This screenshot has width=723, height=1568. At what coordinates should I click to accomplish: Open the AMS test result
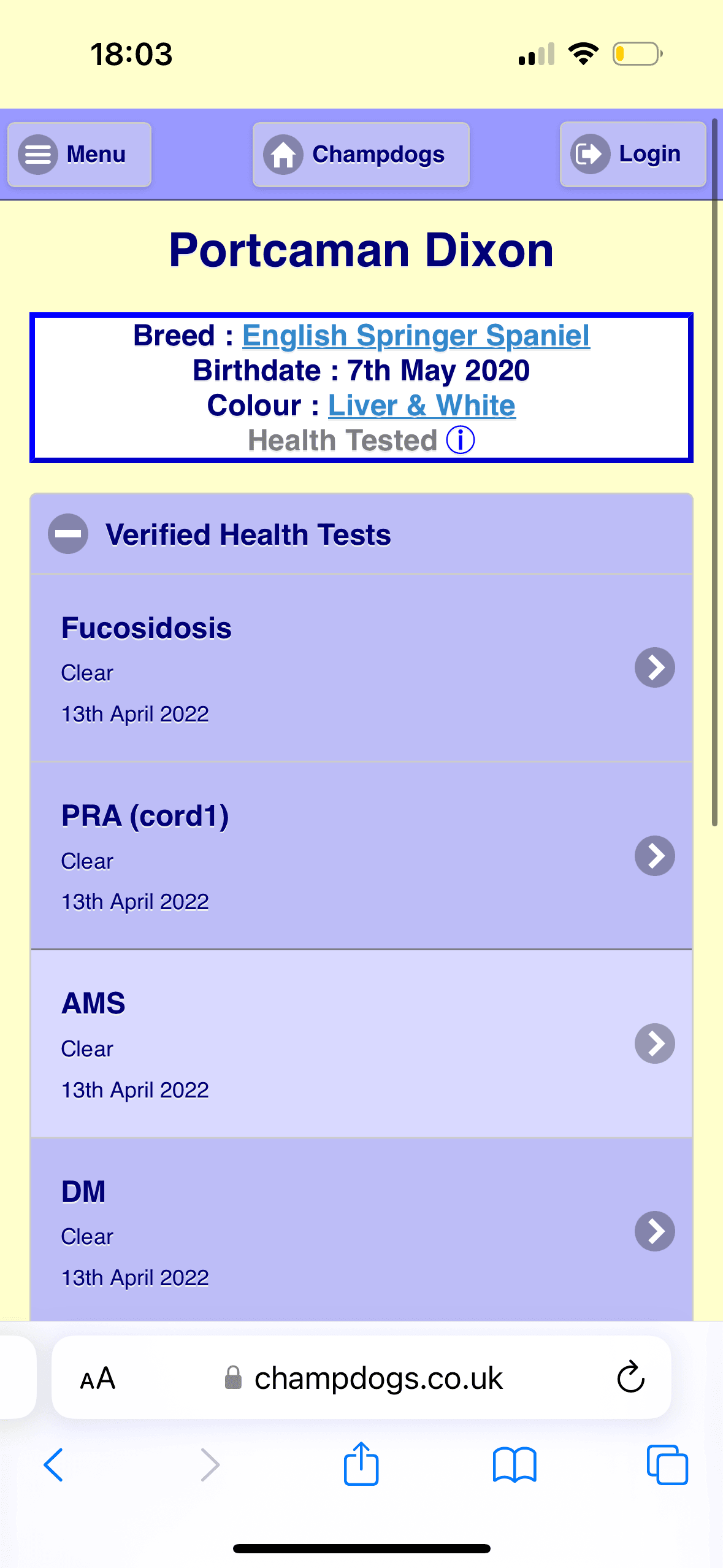[361, 1043]
